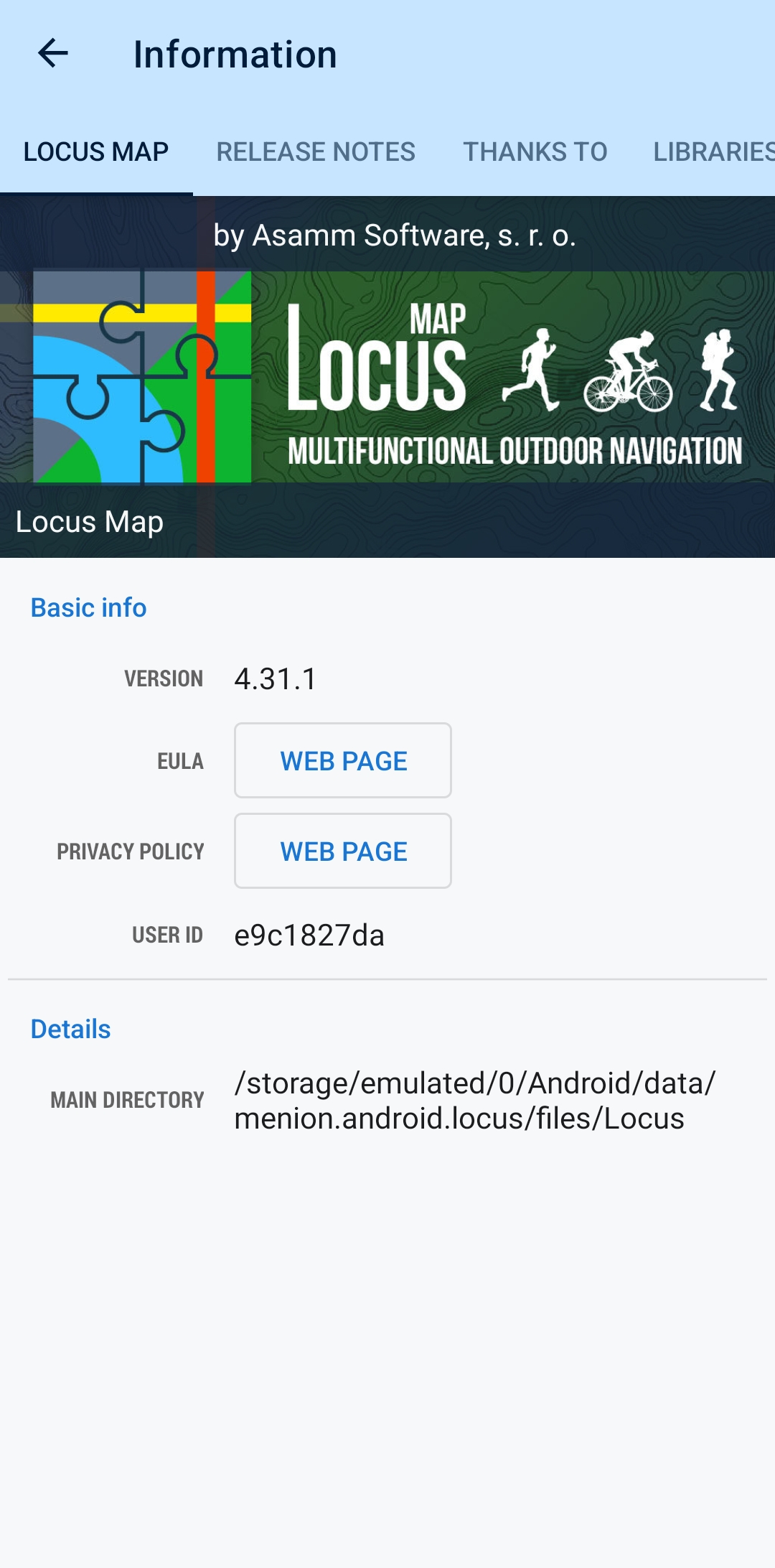Open the Thanks To tab
The width and height of the screenshot is (775, 1568).
(535, 152)
